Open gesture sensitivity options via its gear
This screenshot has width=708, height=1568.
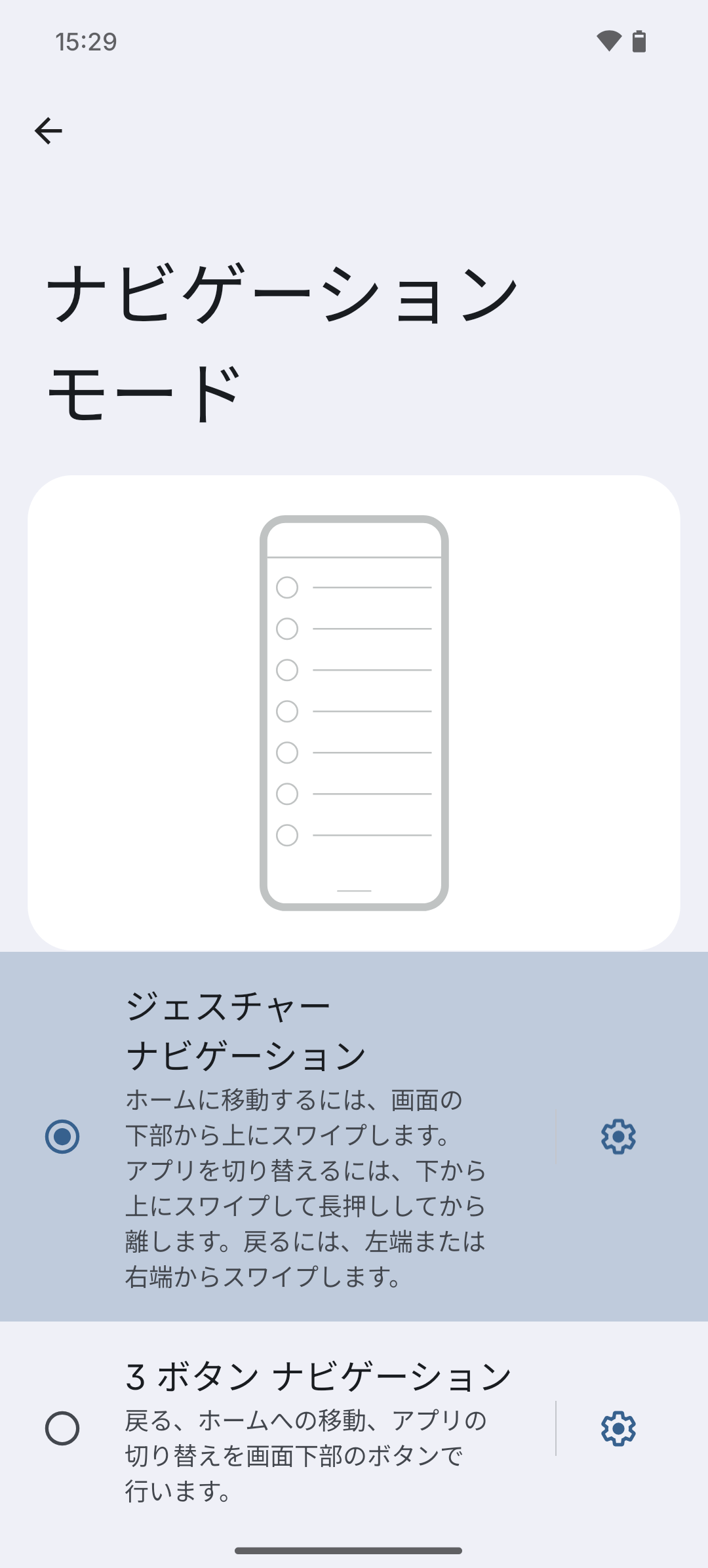point(617,1136)
